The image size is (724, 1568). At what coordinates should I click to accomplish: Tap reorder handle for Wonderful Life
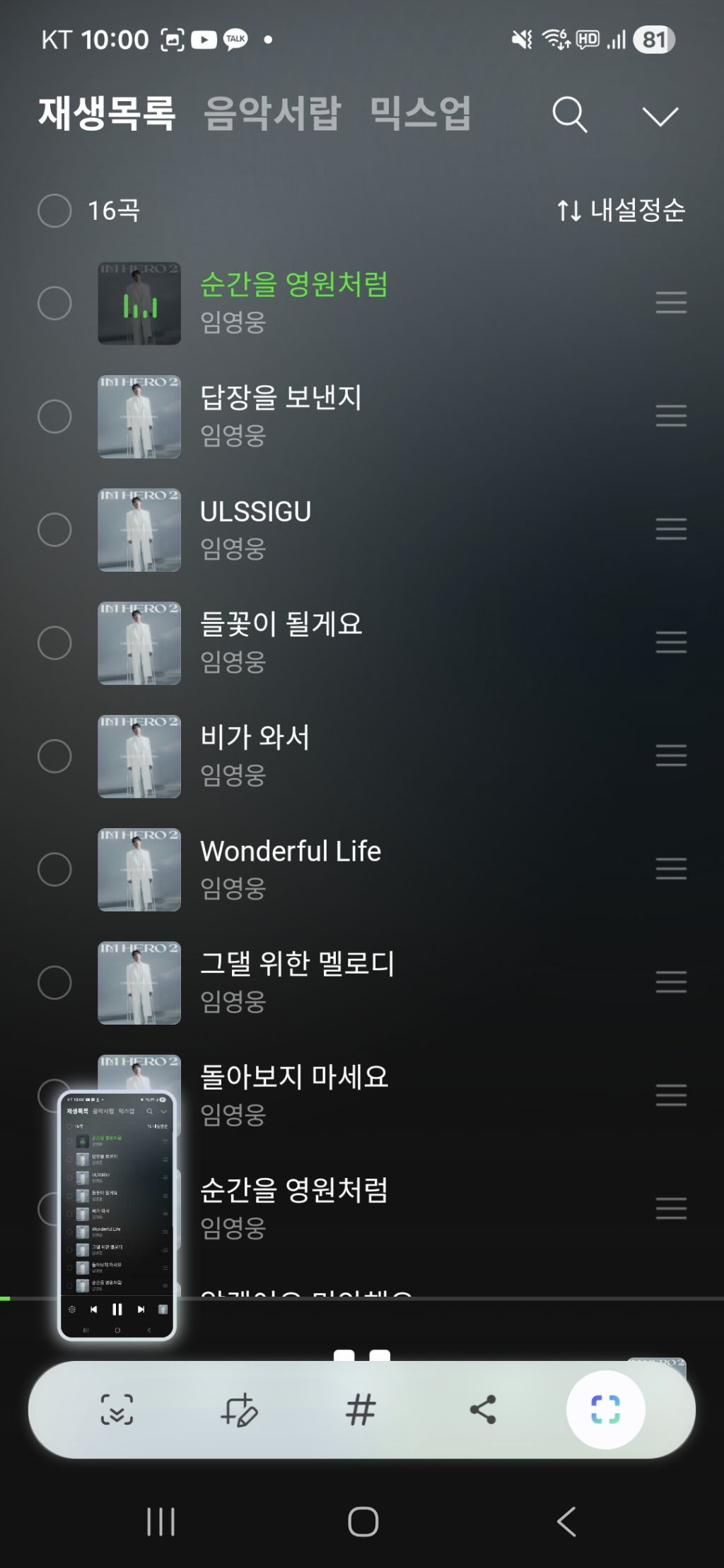point(670,868)
